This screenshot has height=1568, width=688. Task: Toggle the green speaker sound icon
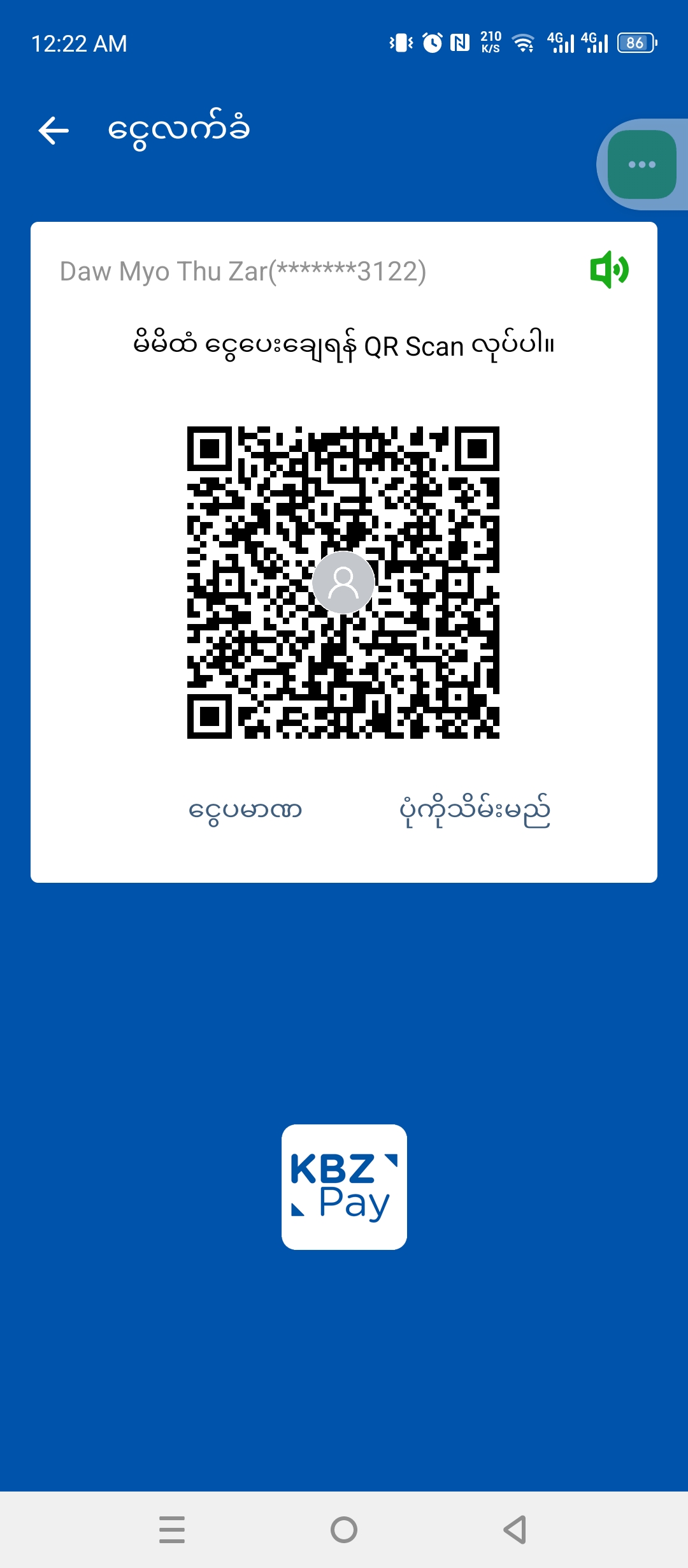(x=609, y=270)
